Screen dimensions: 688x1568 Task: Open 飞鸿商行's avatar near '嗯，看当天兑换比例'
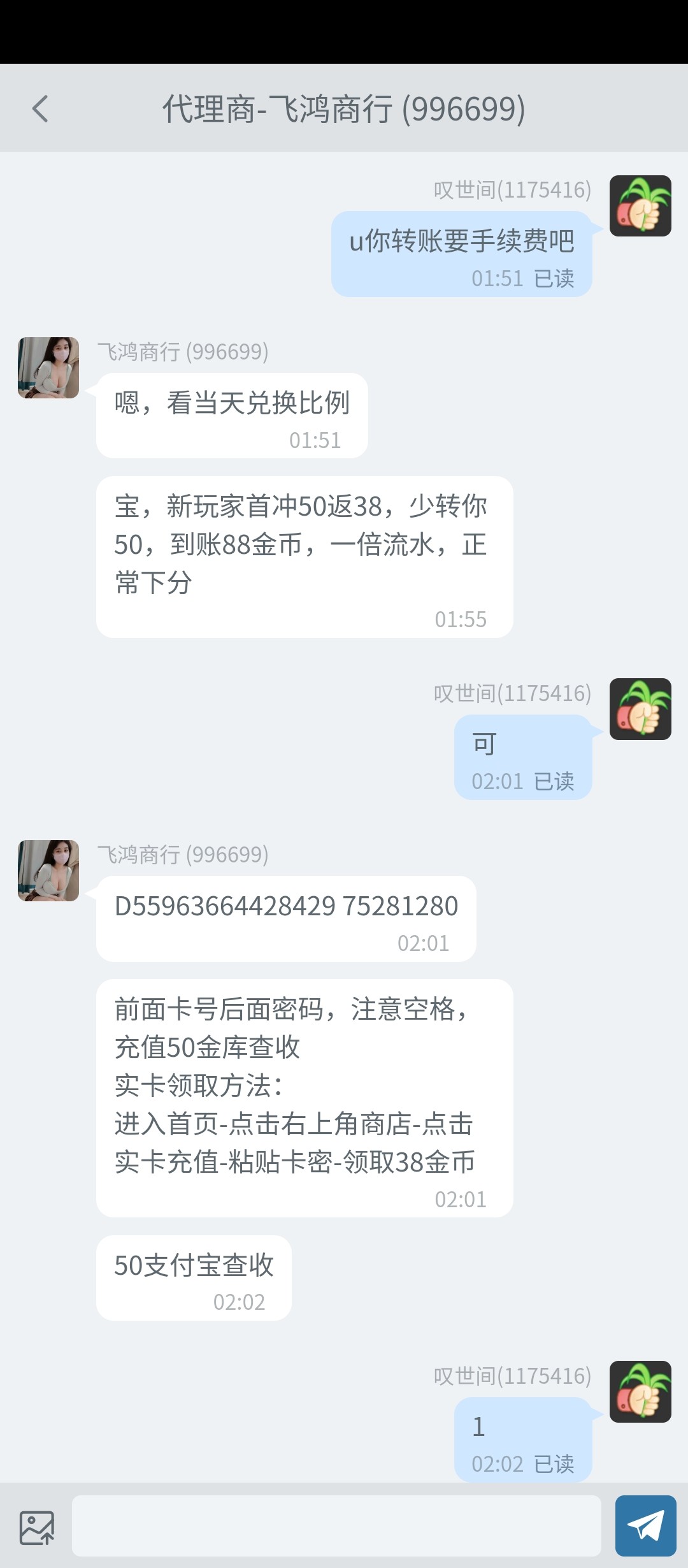47,368
